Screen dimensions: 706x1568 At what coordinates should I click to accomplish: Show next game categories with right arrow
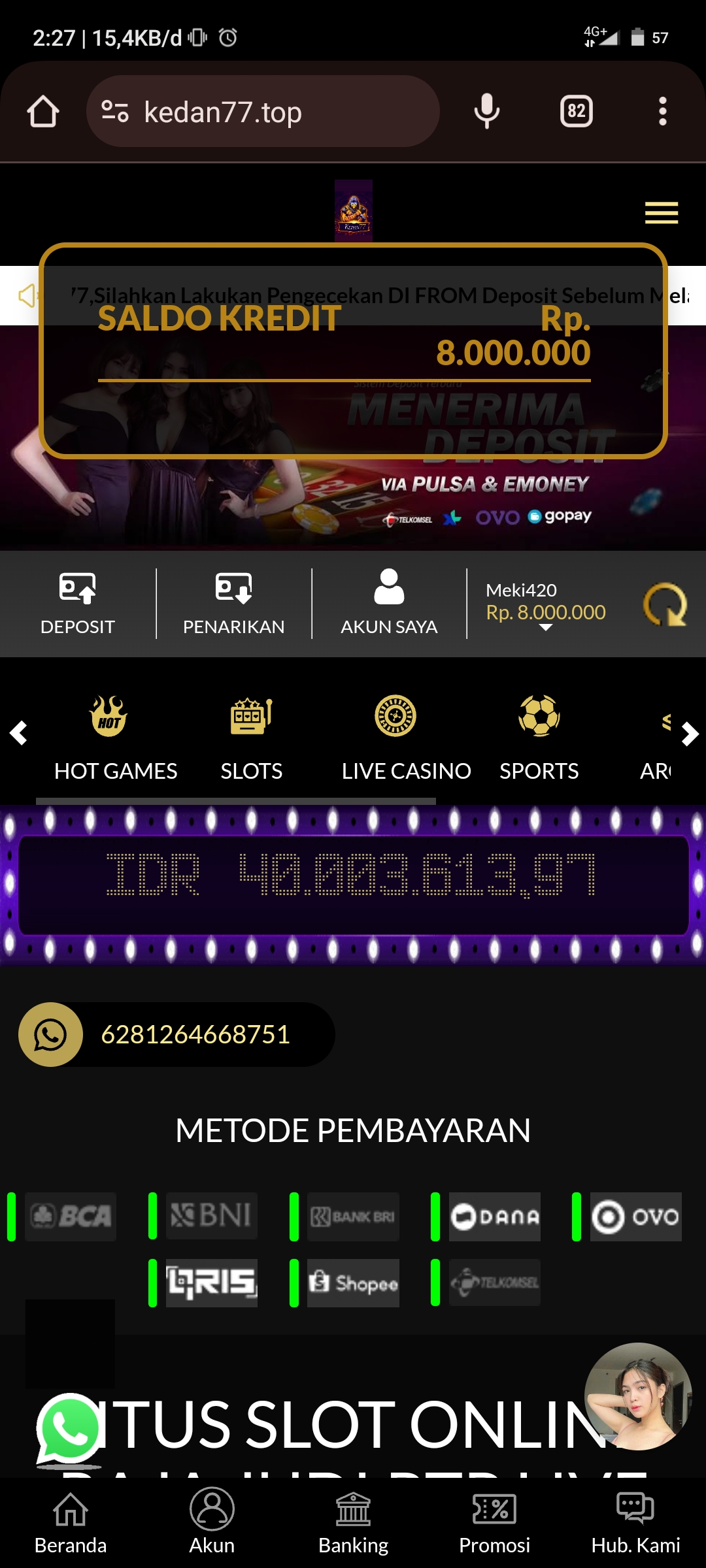pyautogui.click(x=690, y=734)
